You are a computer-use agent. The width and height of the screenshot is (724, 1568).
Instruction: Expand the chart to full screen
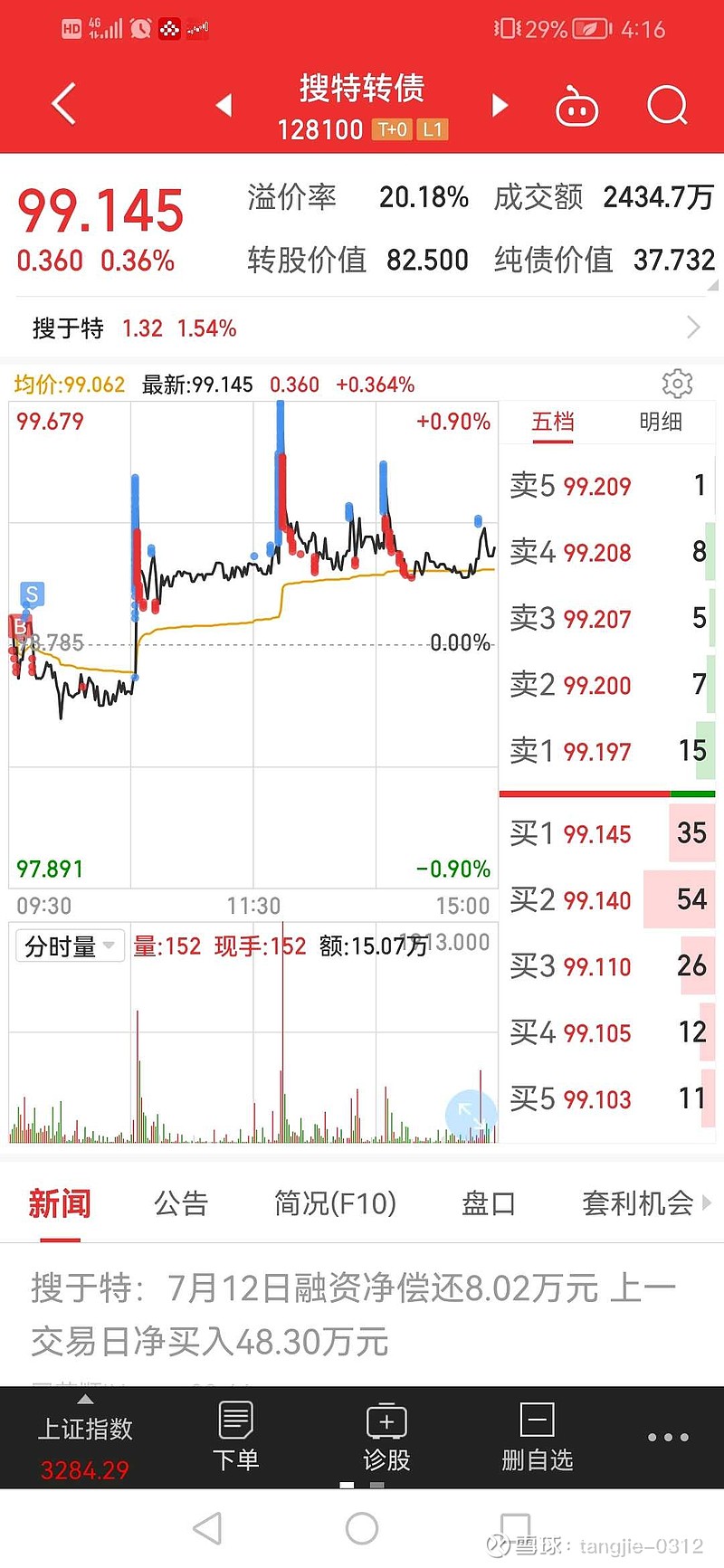click(x=471, y=1115)
